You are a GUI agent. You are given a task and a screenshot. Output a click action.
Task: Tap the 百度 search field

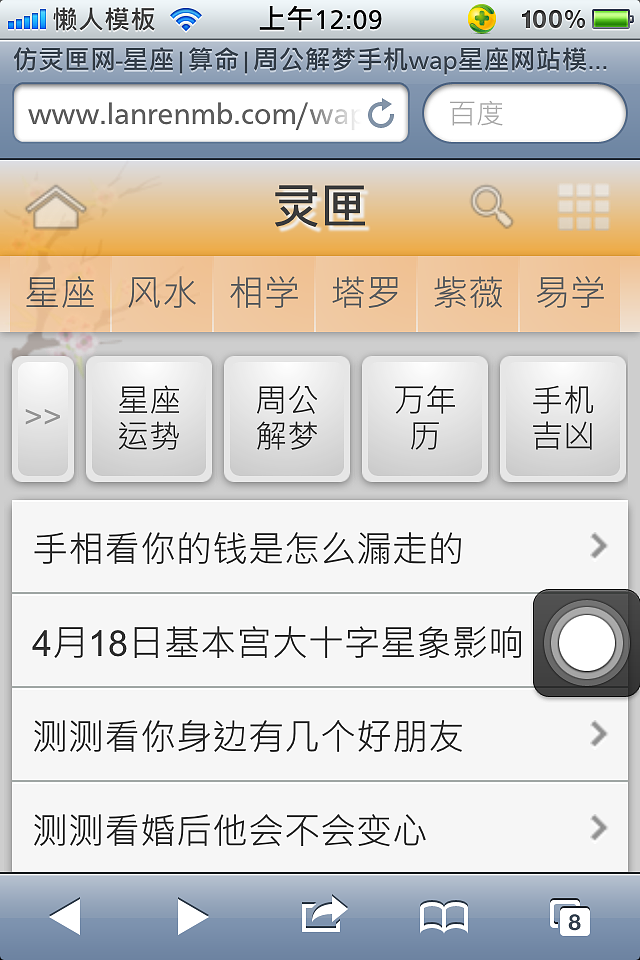point(525,114)
